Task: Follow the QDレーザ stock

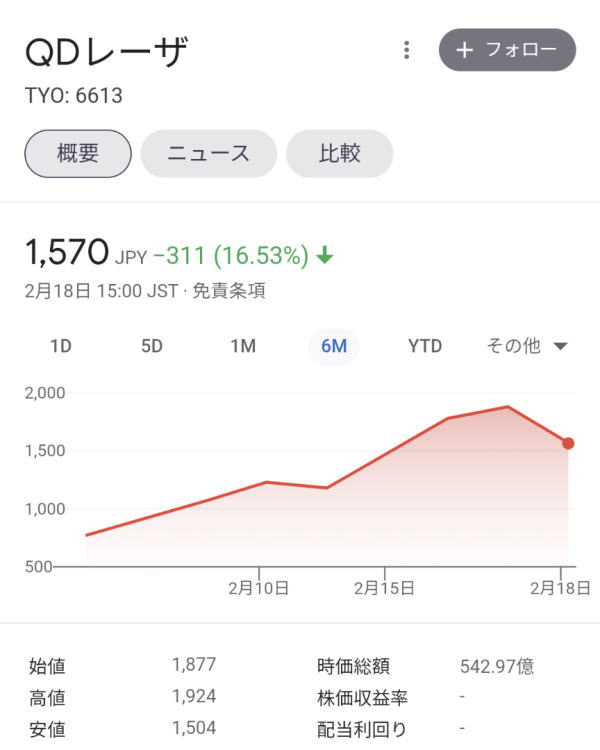Action: coord(507,50)
